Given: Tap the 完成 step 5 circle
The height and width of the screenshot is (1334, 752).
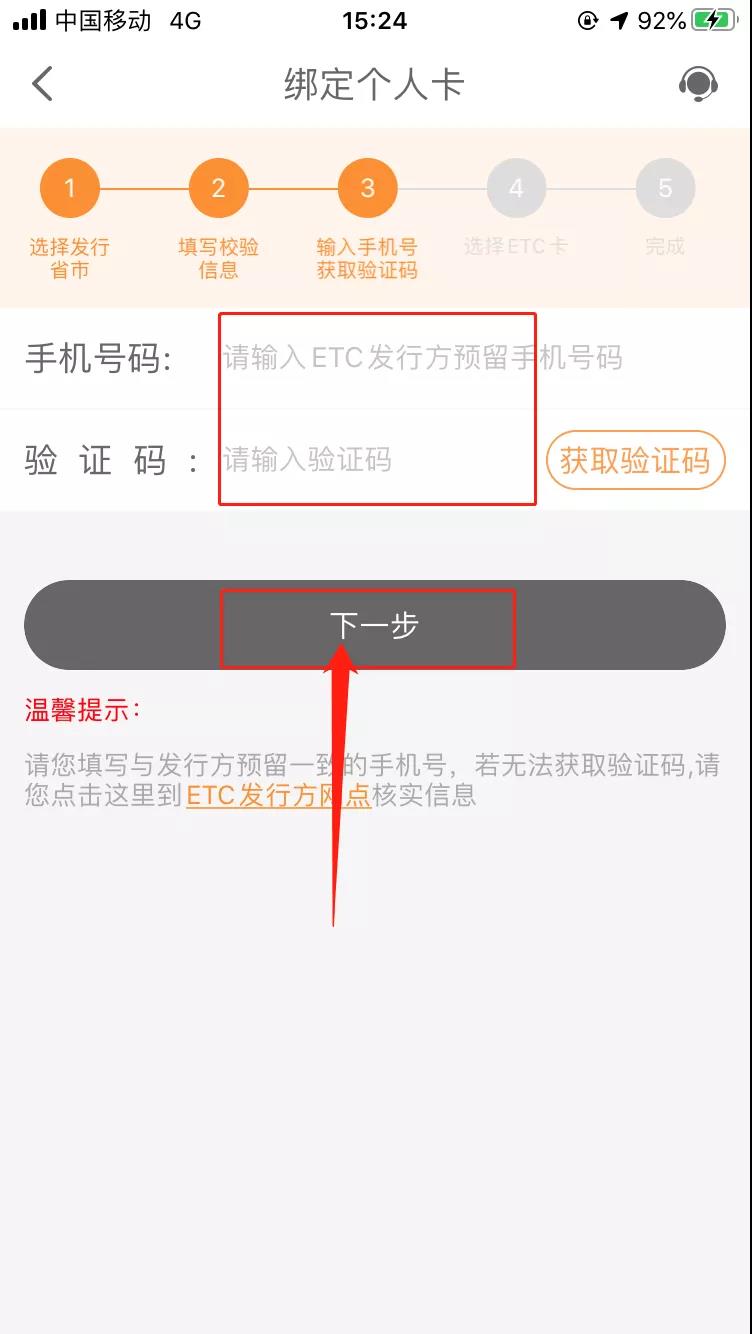Looking at the screenshot, I should pos(664,187).
